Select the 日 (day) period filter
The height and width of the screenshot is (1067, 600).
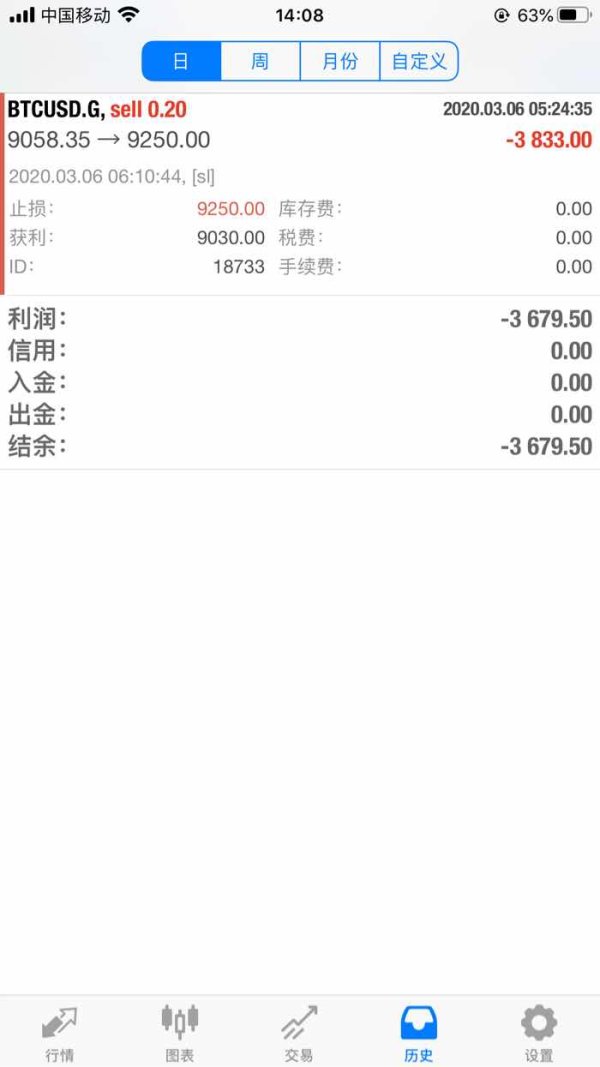point(182,61)
